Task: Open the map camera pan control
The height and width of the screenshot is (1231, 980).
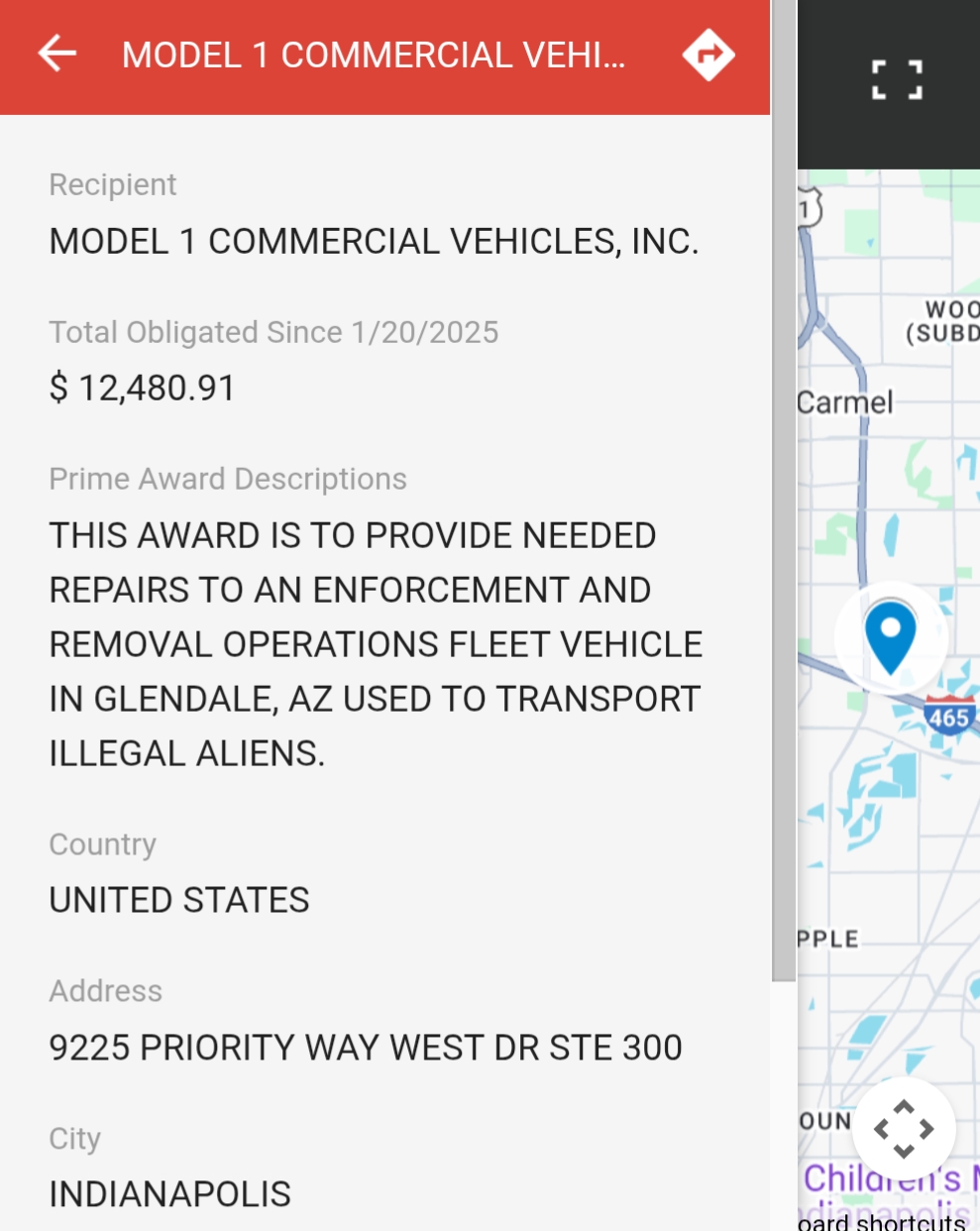Action: 903,1128
